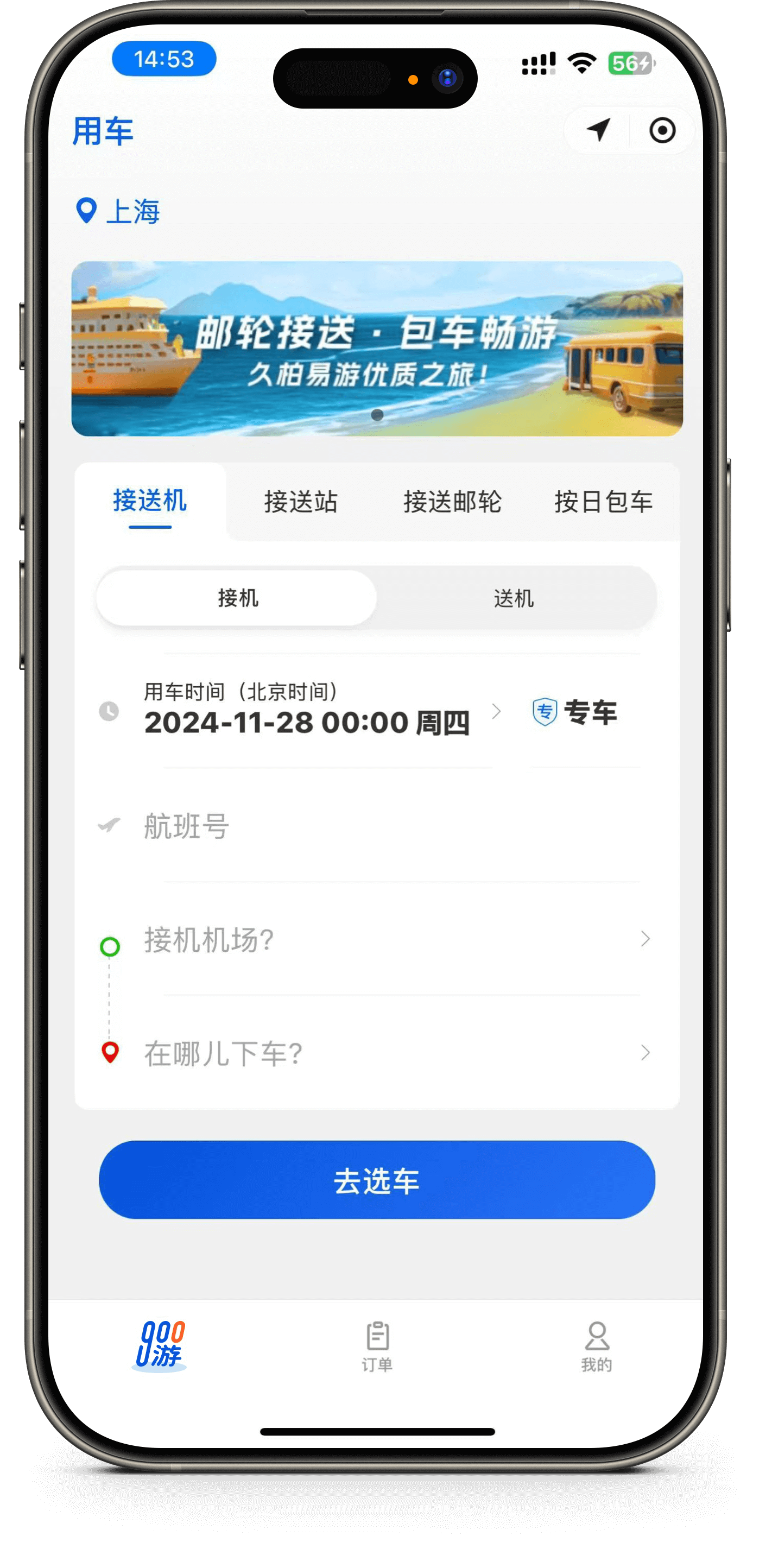772x1568 pixels.
Task: Switch to the 送机 segment
Action: pos(514,598)
